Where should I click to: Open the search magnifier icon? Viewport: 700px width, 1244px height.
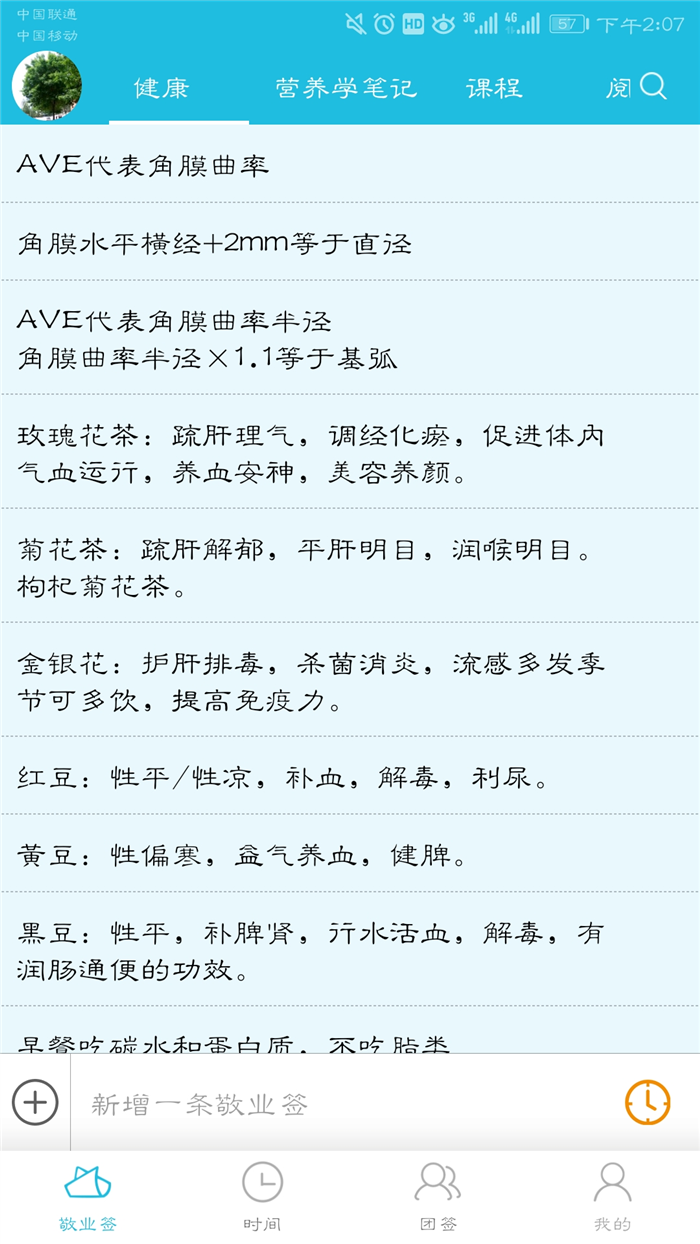pyautogui.click(x=653, y=87)
